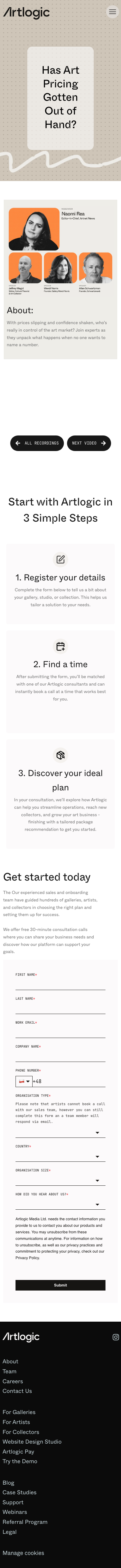Screen dimensions: 121x1568
Task: Open How did you hear about us dropdown
Action: [60, 1204]
